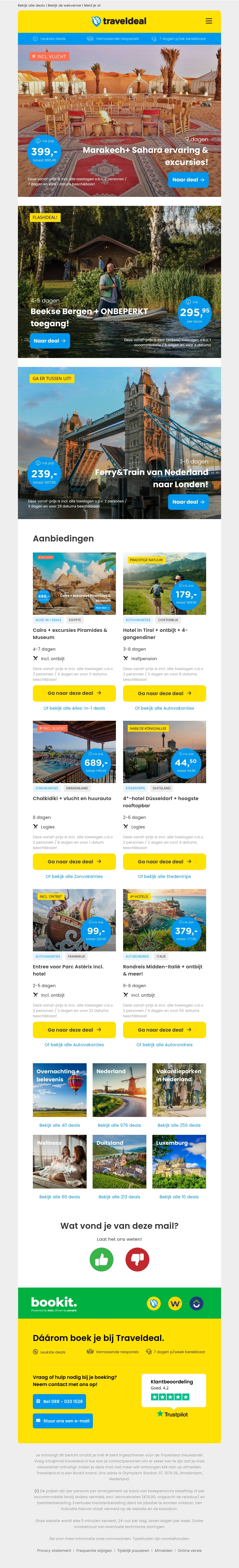Screen dimensions: 239x1568
Task: Open the Wellness category tile
Action: pos(59,1161)
